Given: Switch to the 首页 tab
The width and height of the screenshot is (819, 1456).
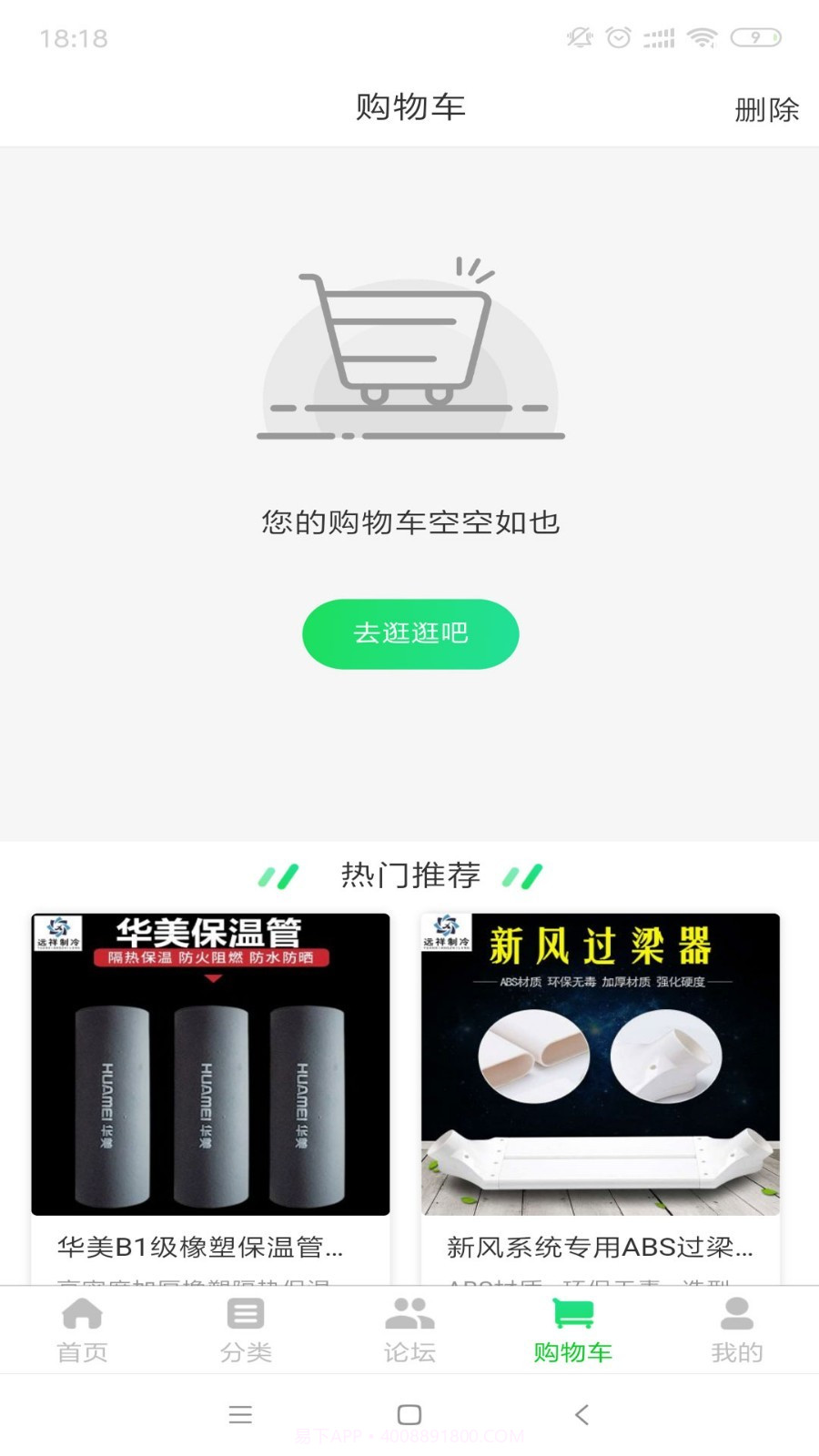Looking at the screenshot, I should pyautogui.click(x=83, y=1329).
